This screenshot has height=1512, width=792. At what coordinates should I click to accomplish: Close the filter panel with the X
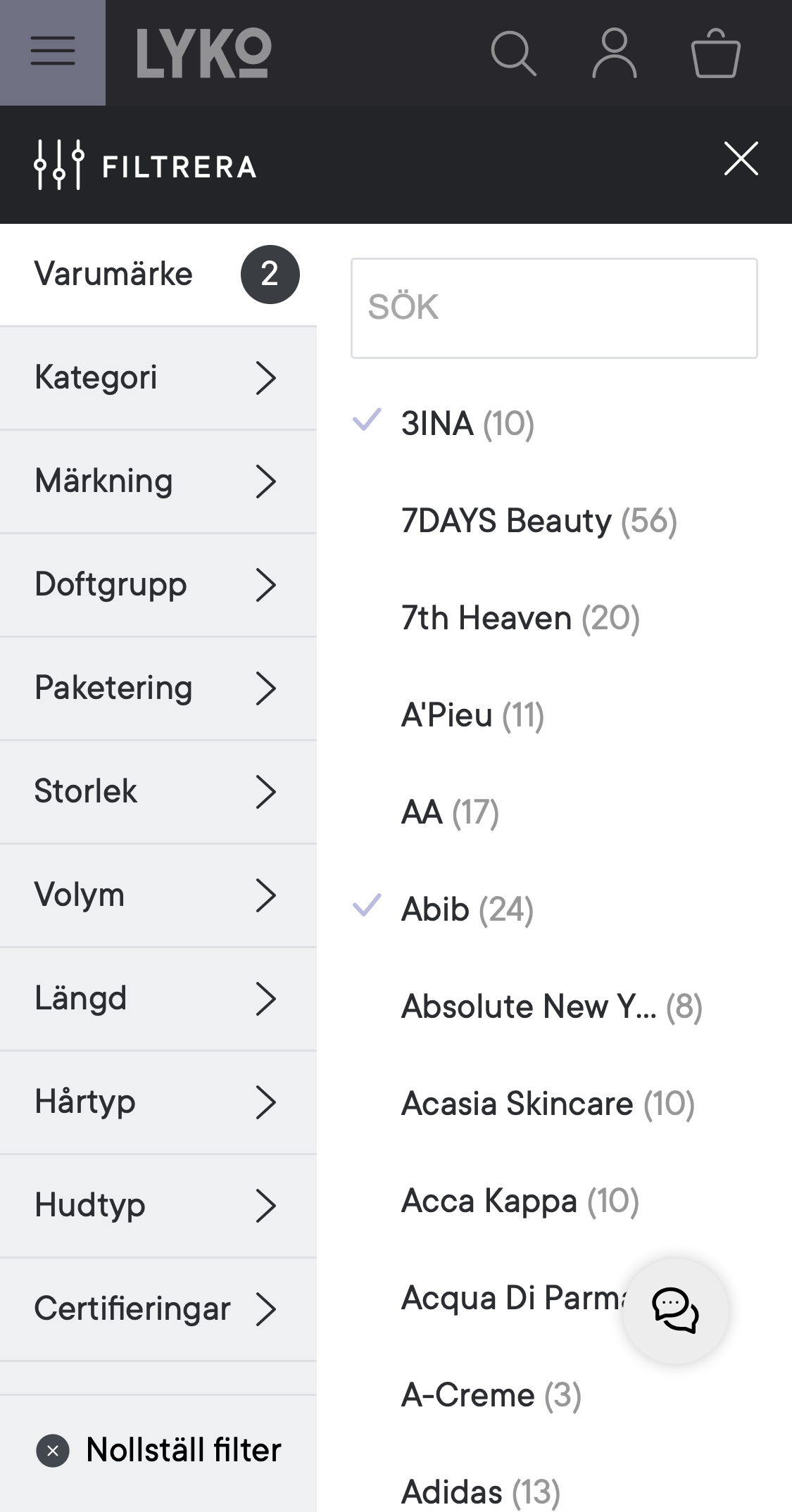tap(741, 159)
